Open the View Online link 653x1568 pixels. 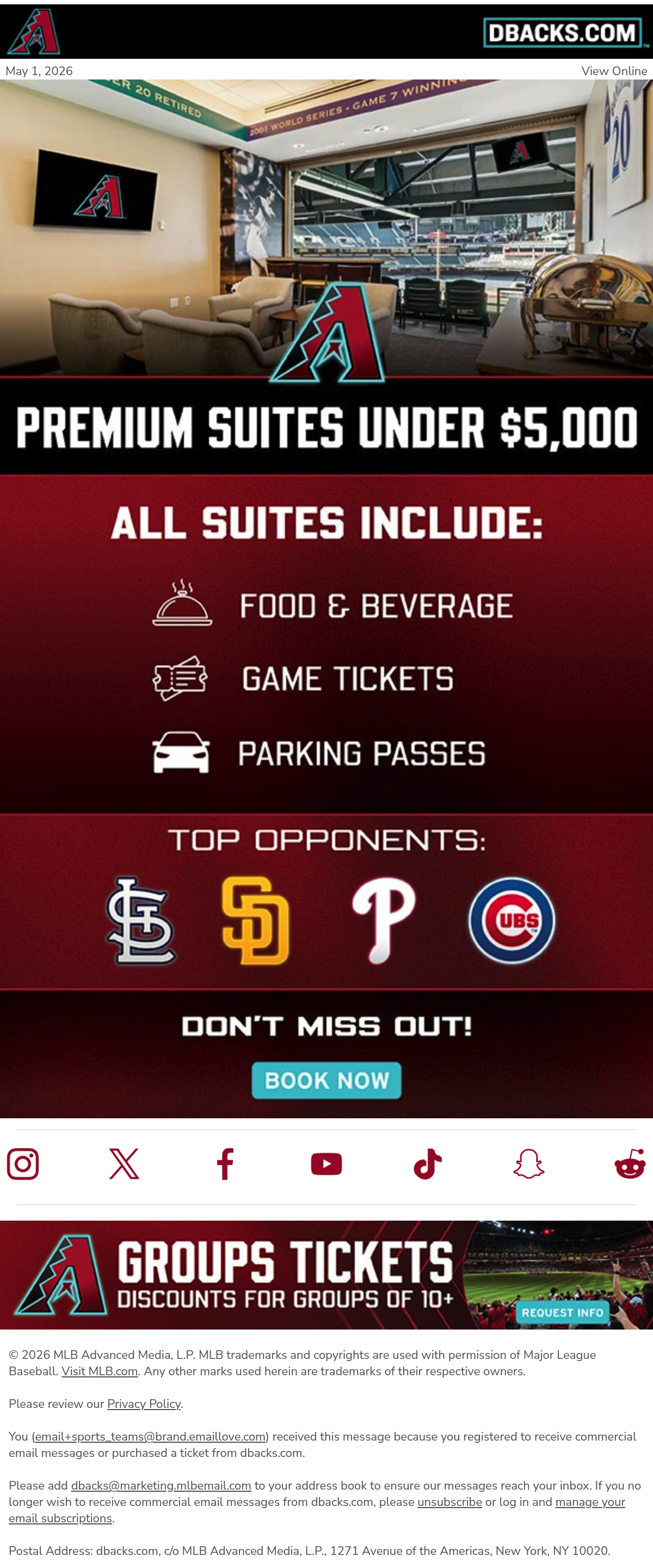coord(613,71)
